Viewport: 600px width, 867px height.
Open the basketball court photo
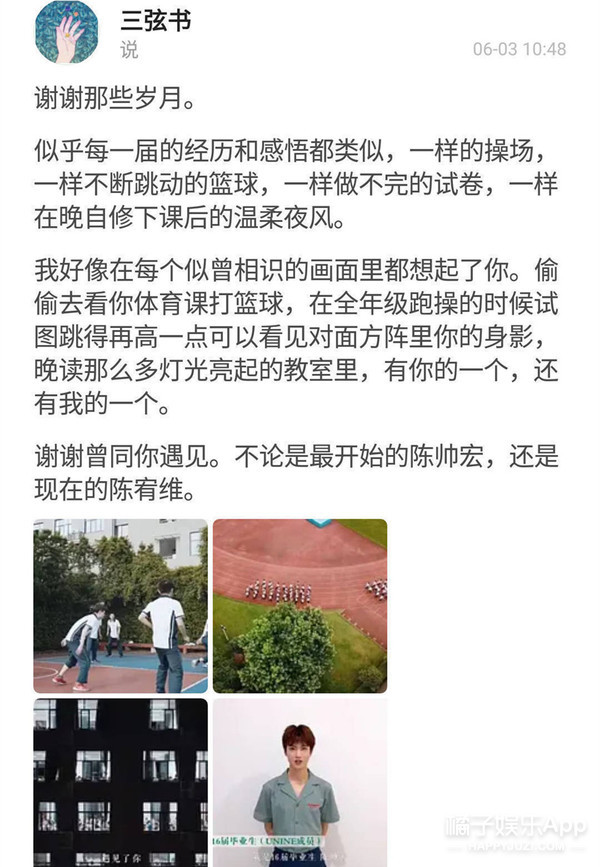click(x=120, y=606)
